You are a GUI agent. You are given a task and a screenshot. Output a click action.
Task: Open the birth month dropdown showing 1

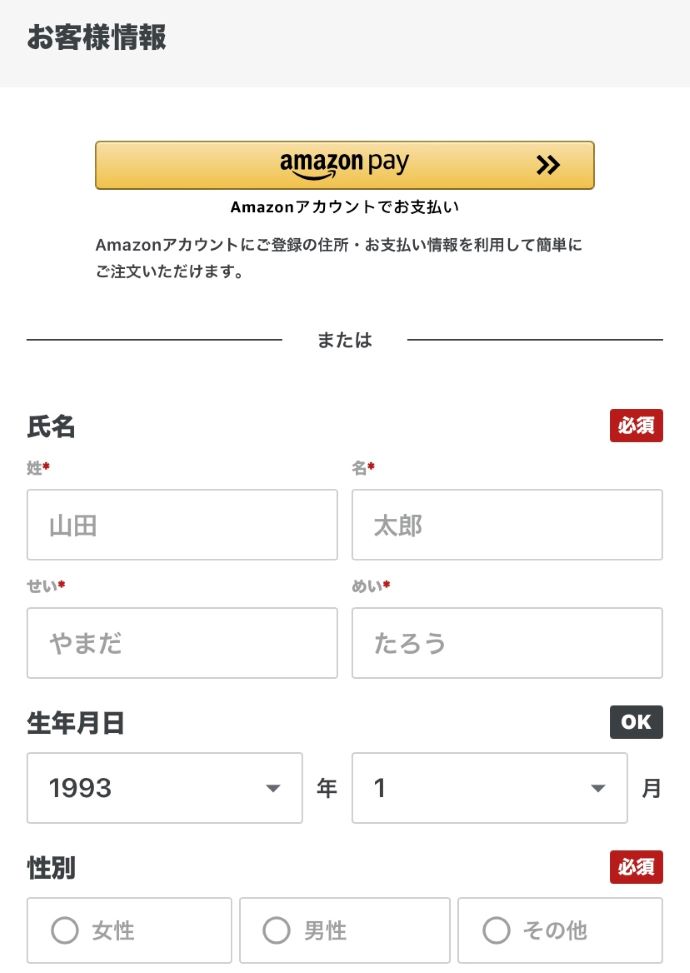coord(489,788)
